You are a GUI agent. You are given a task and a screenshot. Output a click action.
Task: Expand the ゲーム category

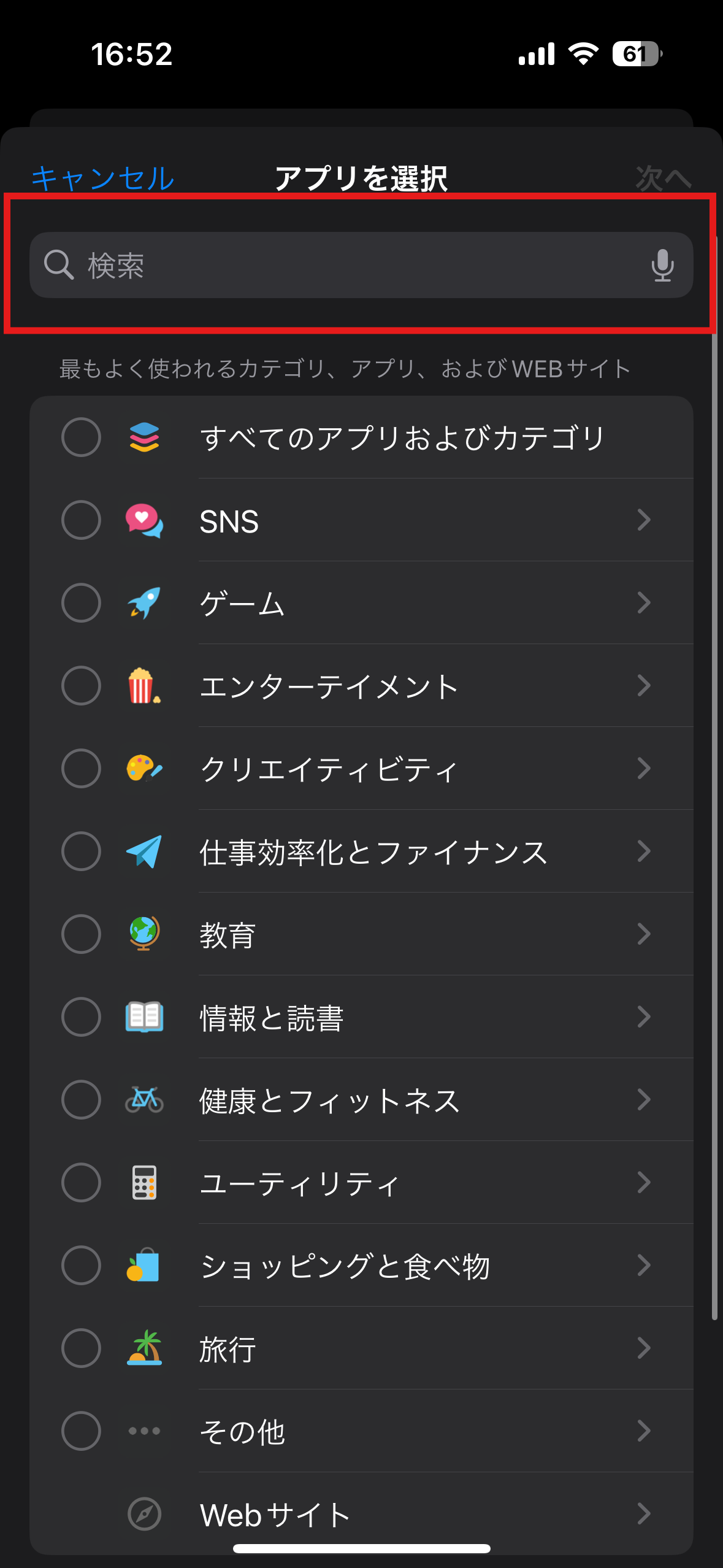[643, 603]
